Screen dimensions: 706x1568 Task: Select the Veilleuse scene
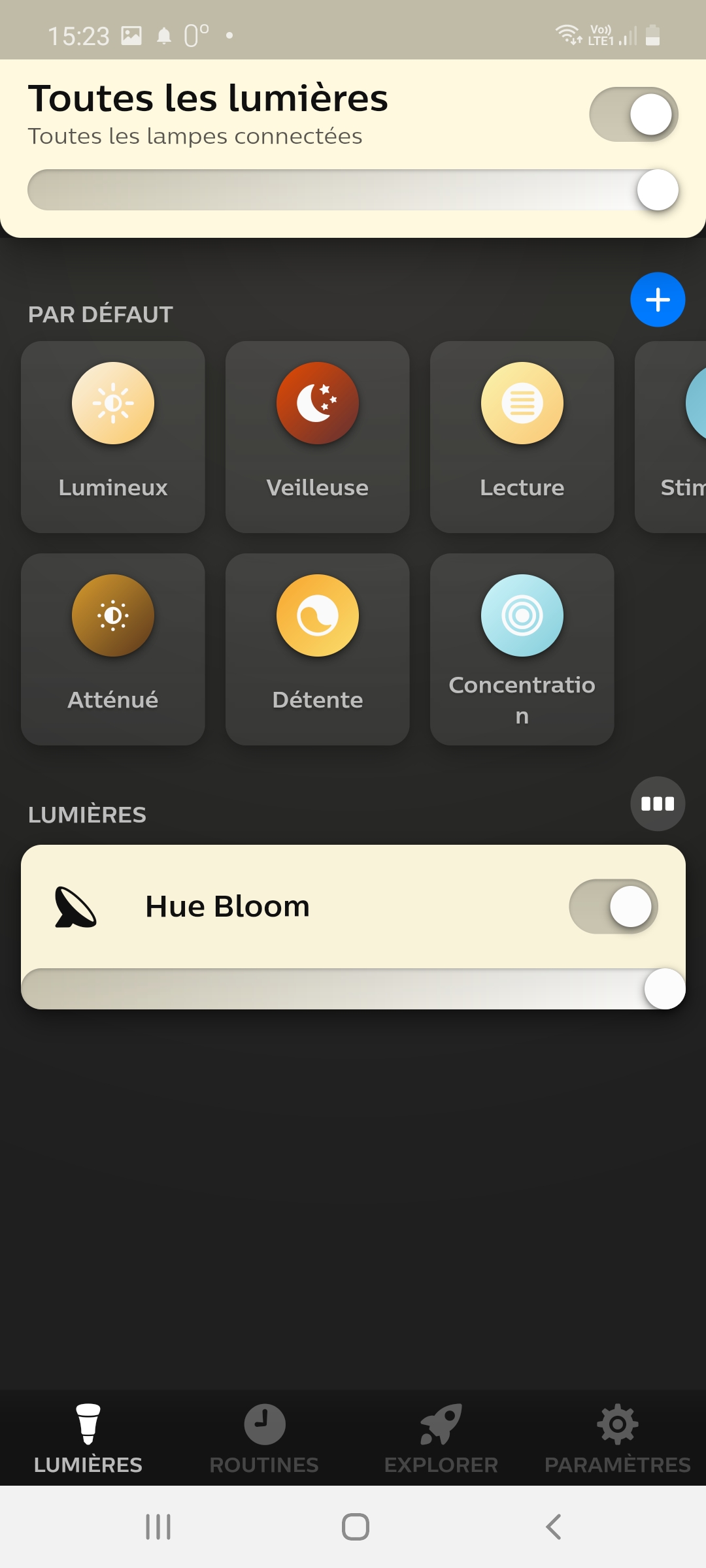(x=318, y=436)
